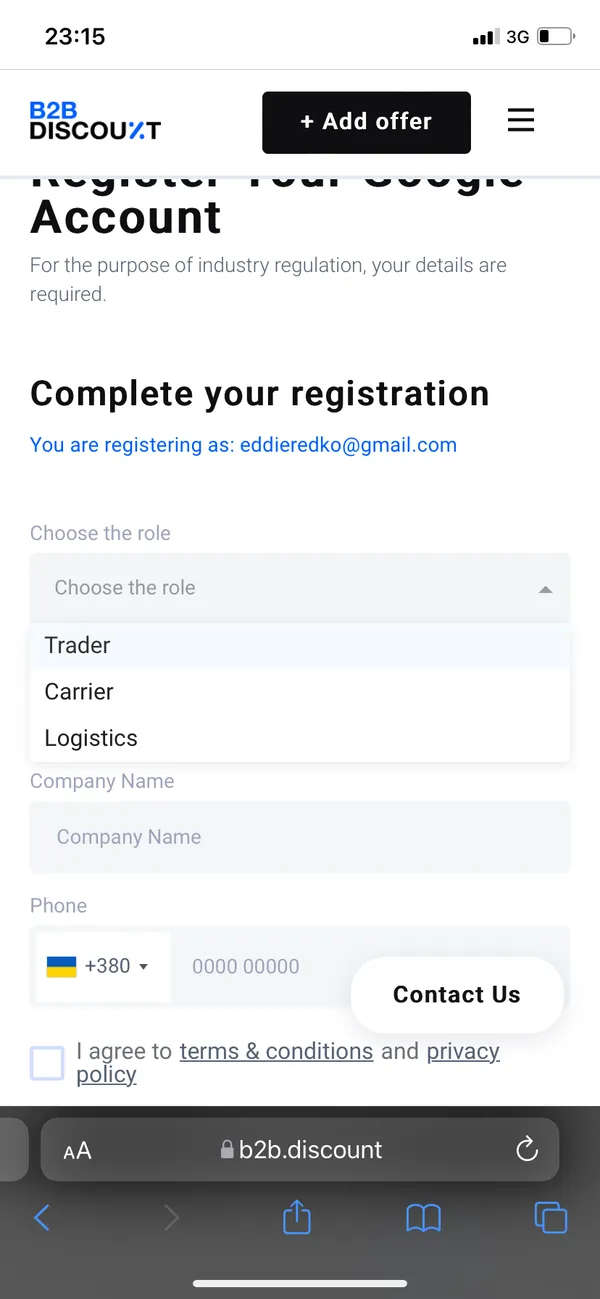Screen dimensions: 600x1299
Task: Choose the Logistics role
Action: point(300,738)
